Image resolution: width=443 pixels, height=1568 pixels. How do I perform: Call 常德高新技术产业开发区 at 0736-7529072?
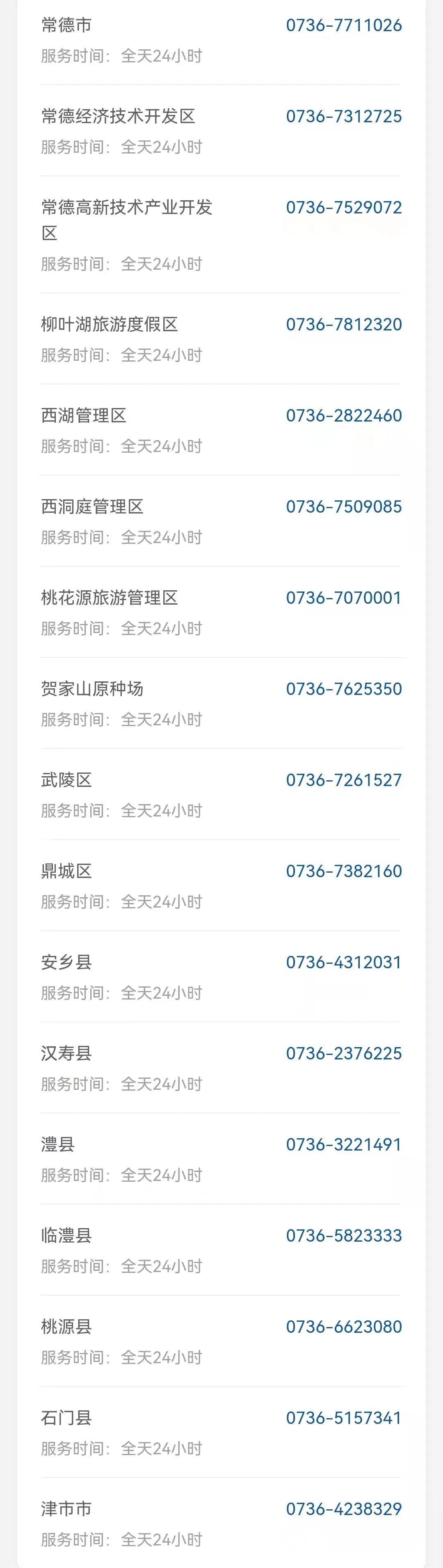click(x=344, y=208)
